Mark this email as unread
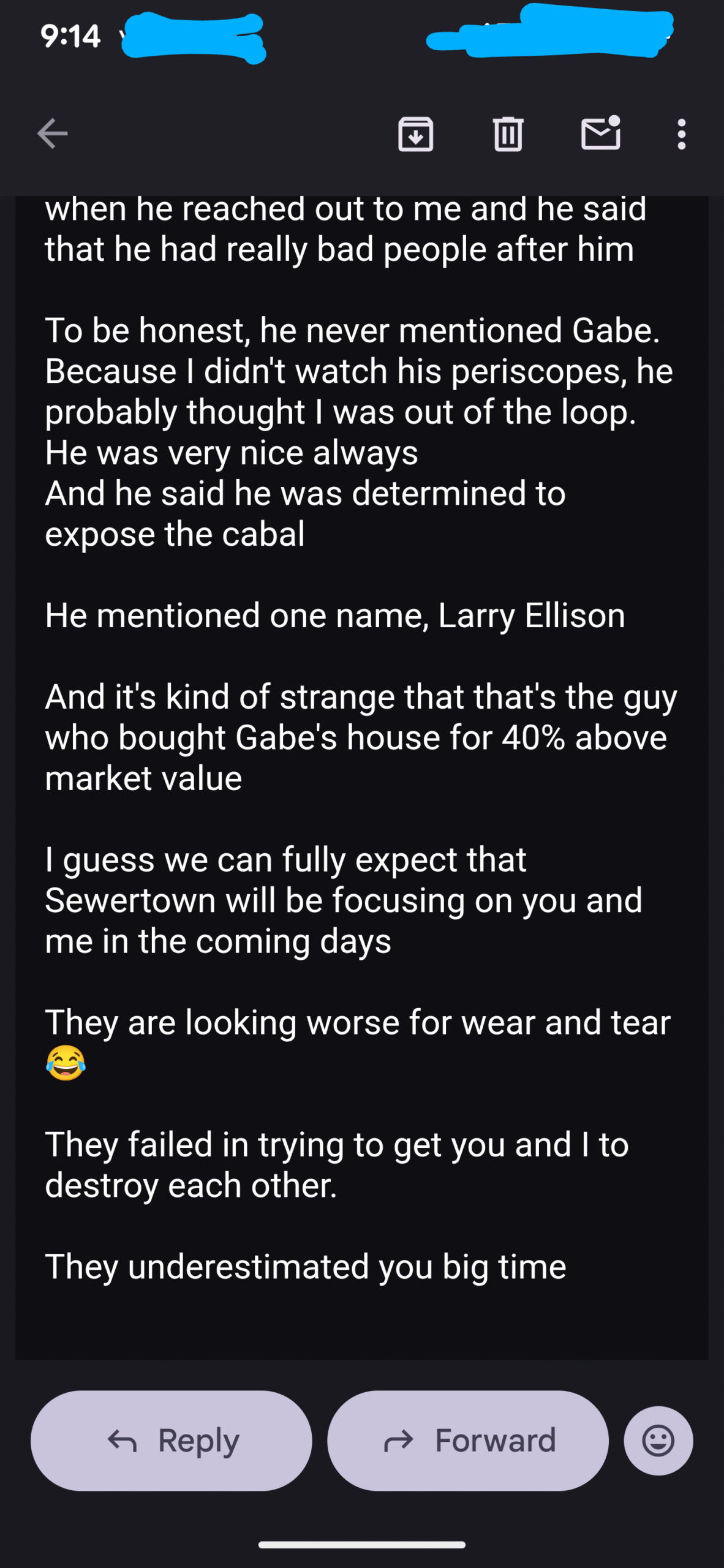This screenshot has width=724, height=1568. point(600,133)
